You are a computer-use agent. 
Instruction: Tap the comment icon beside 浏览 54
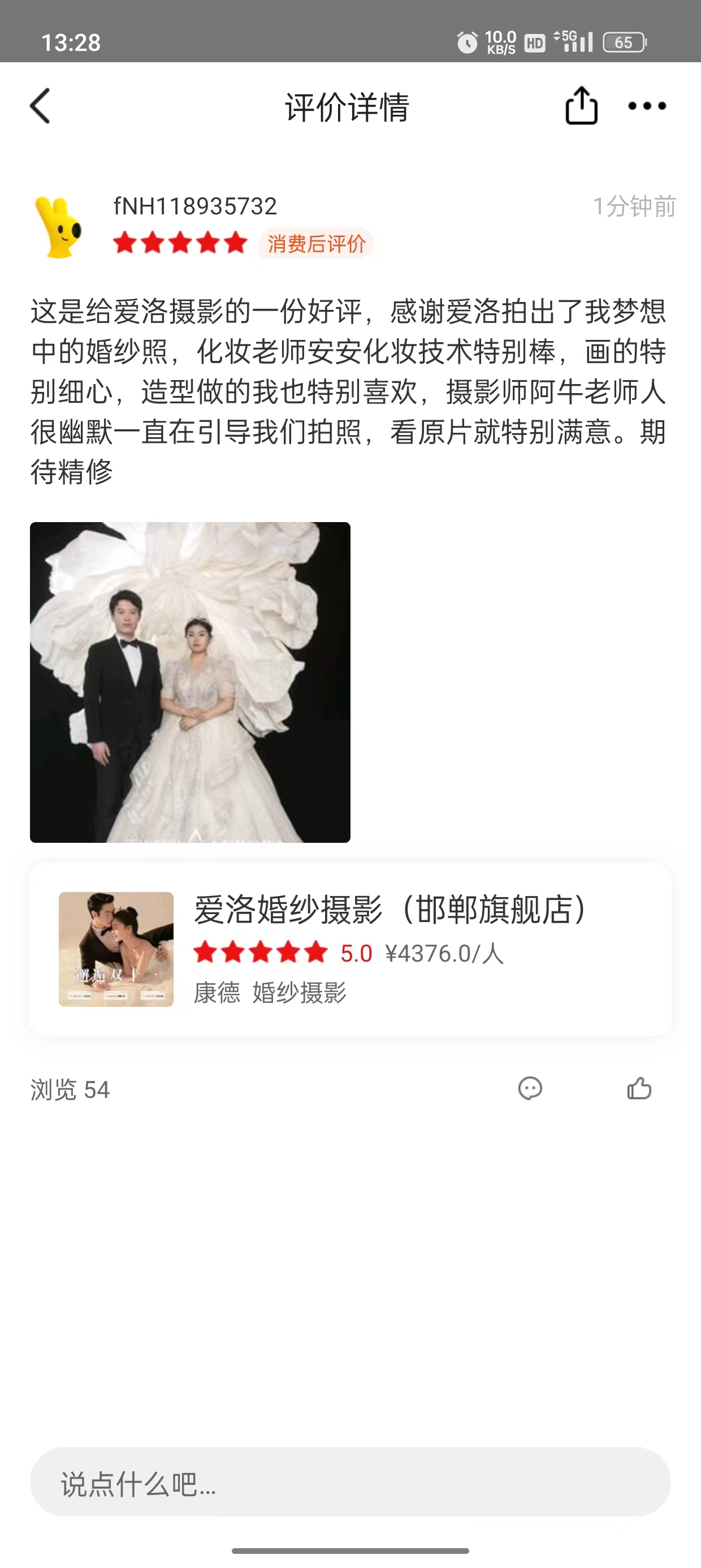(x=530, y=1088)
